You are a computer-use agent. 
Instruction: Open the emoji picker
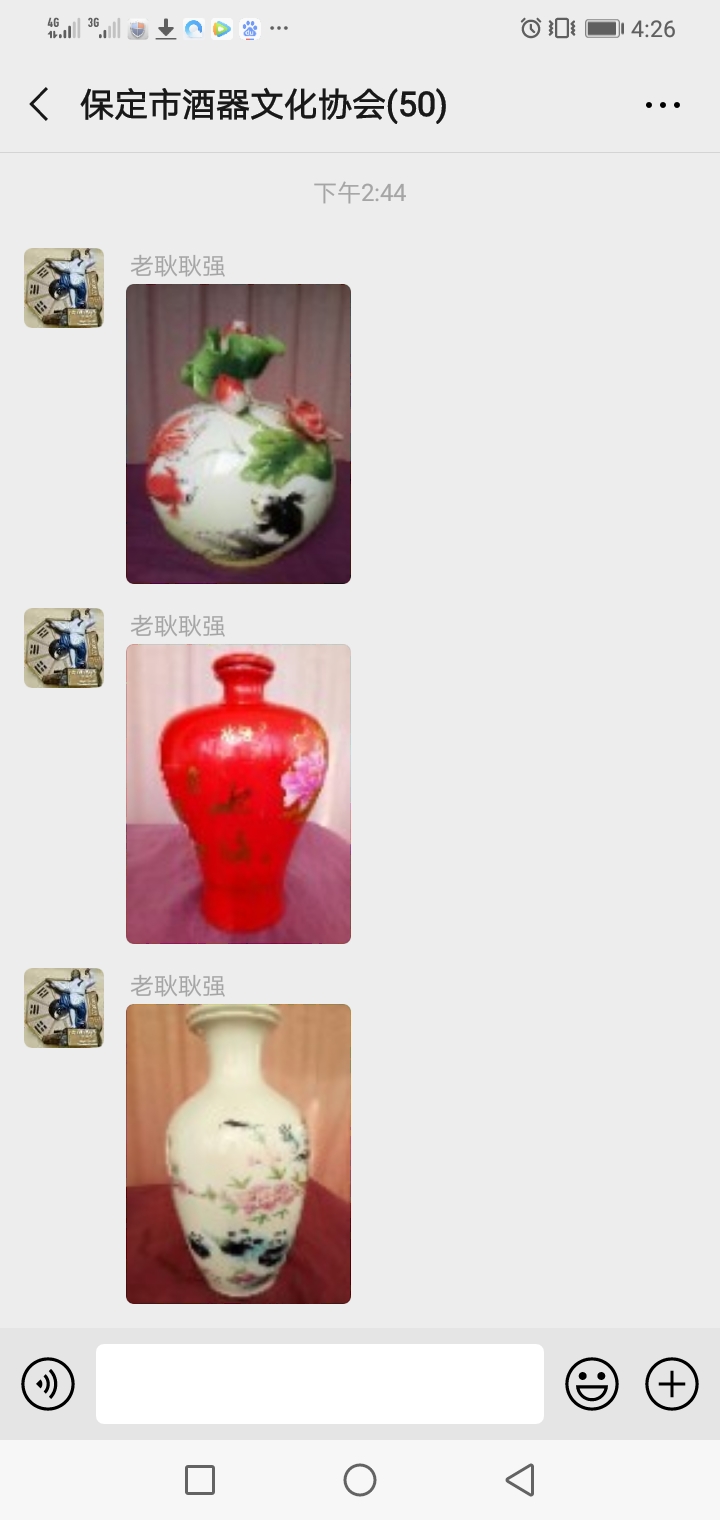pyautogui.click(x=592, y=1384)
